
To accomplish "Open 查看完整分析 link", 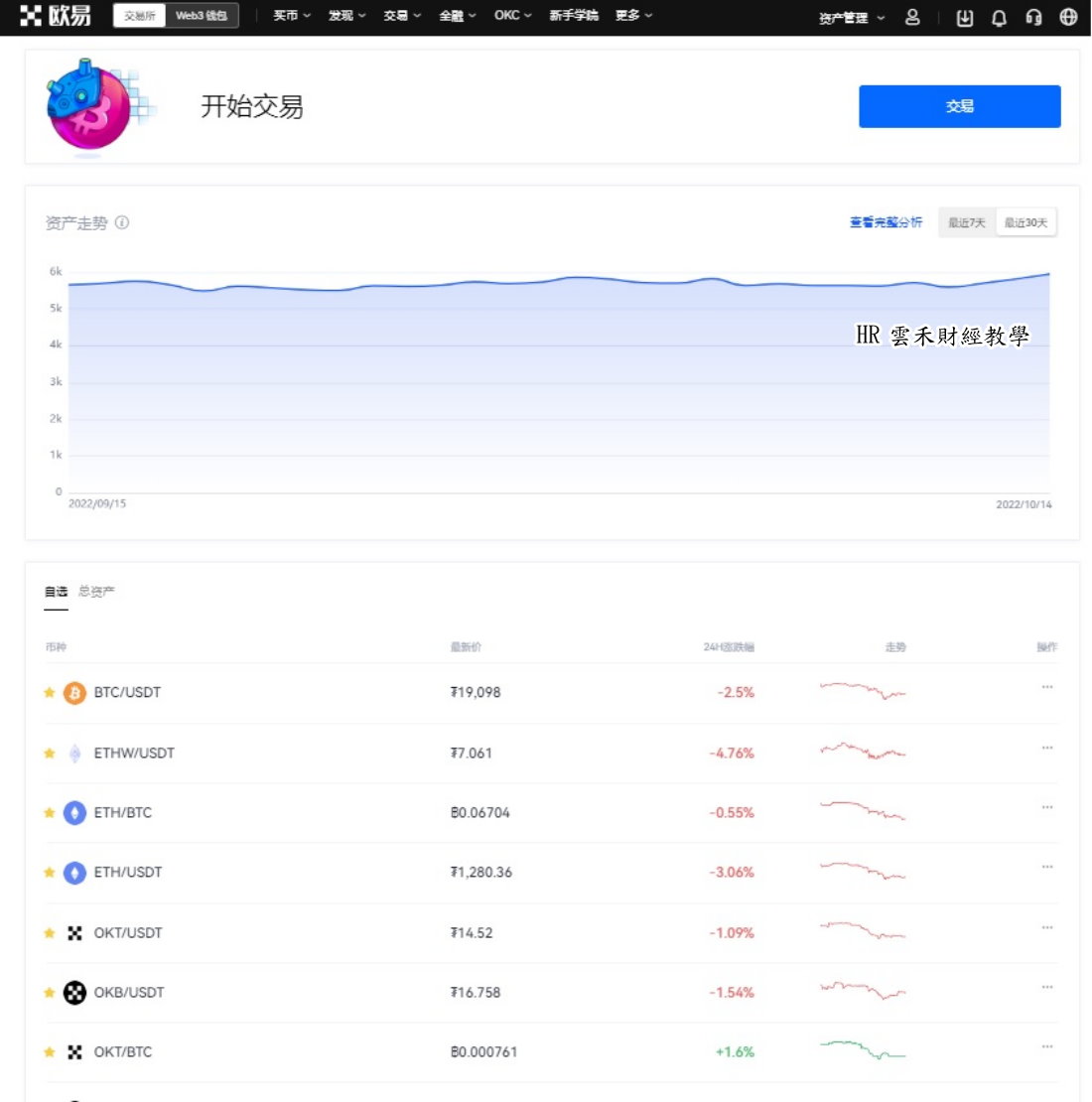I will [886, 222].
